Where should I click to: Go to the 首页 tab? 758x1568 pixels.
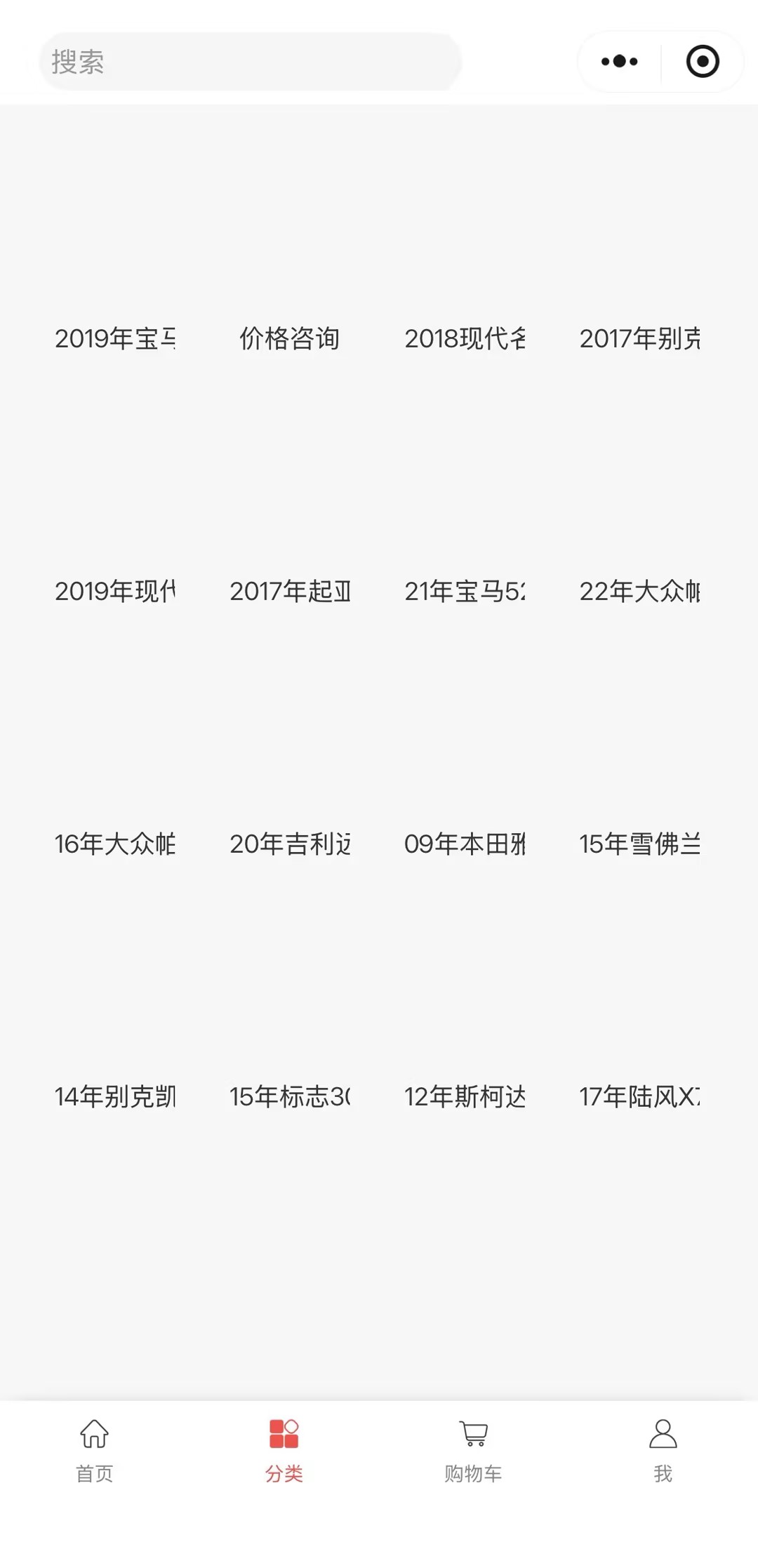pos(95,1451)
